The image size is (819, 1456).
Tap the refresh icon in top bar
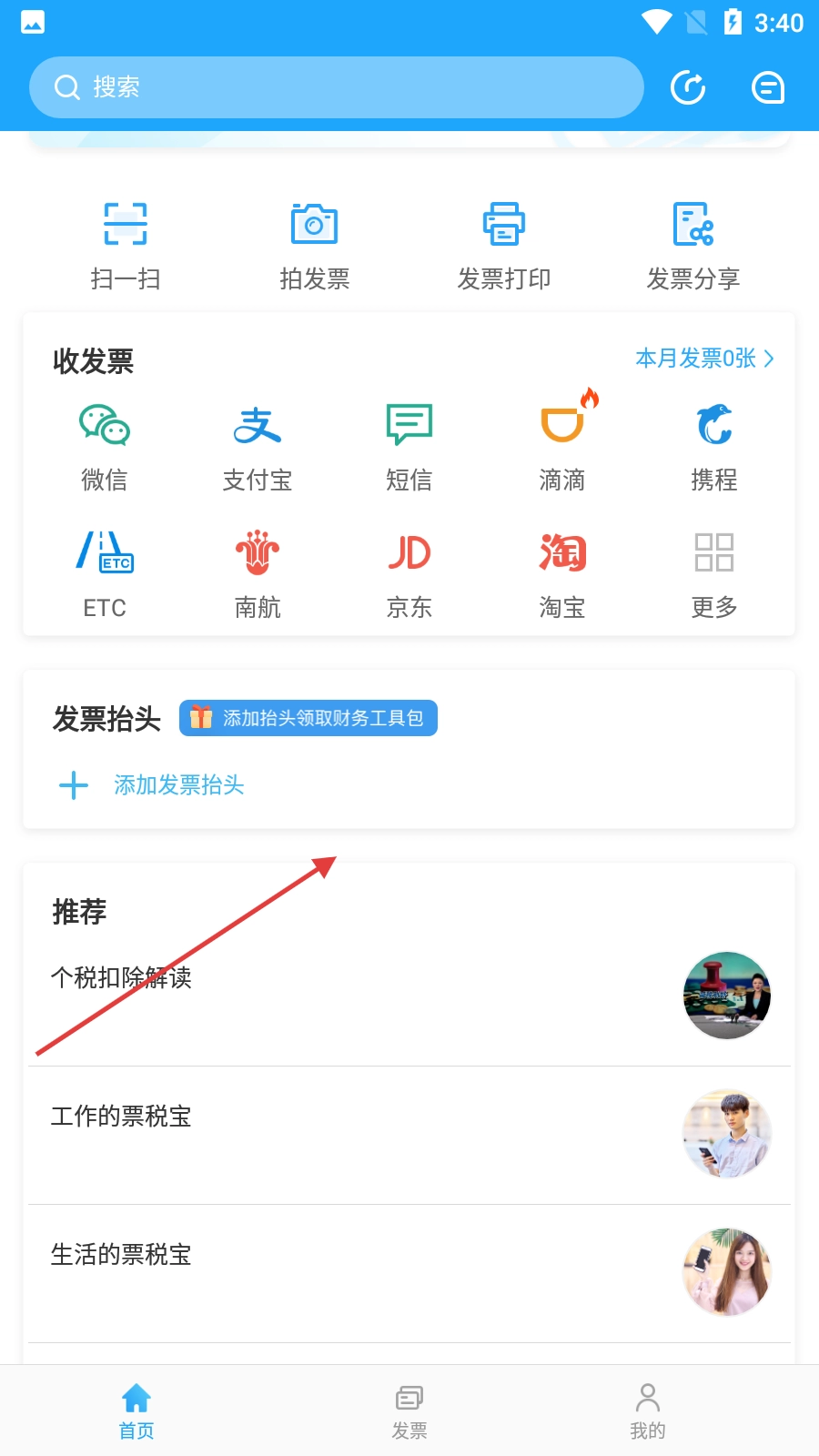point(688,87)
